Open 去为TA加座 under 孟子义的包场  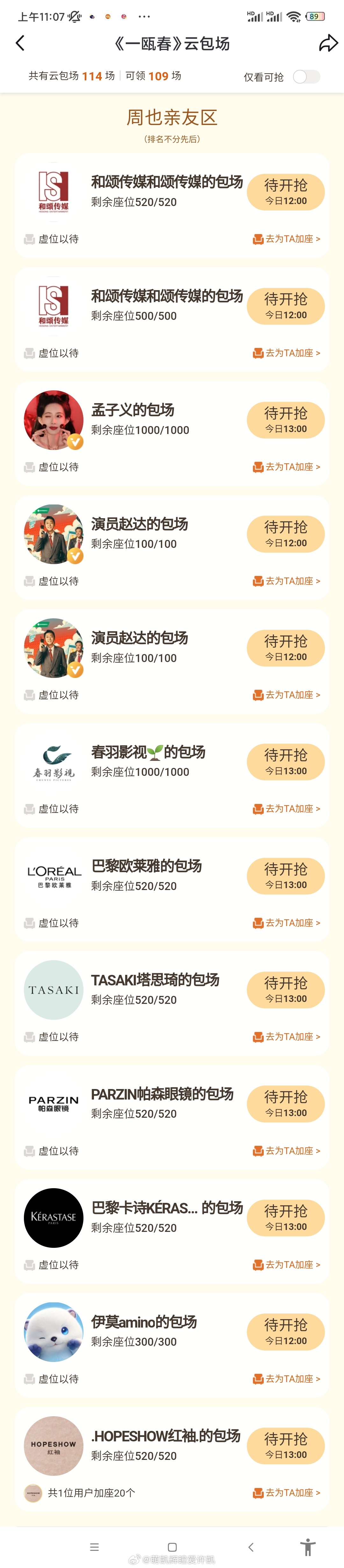[287, 467]
